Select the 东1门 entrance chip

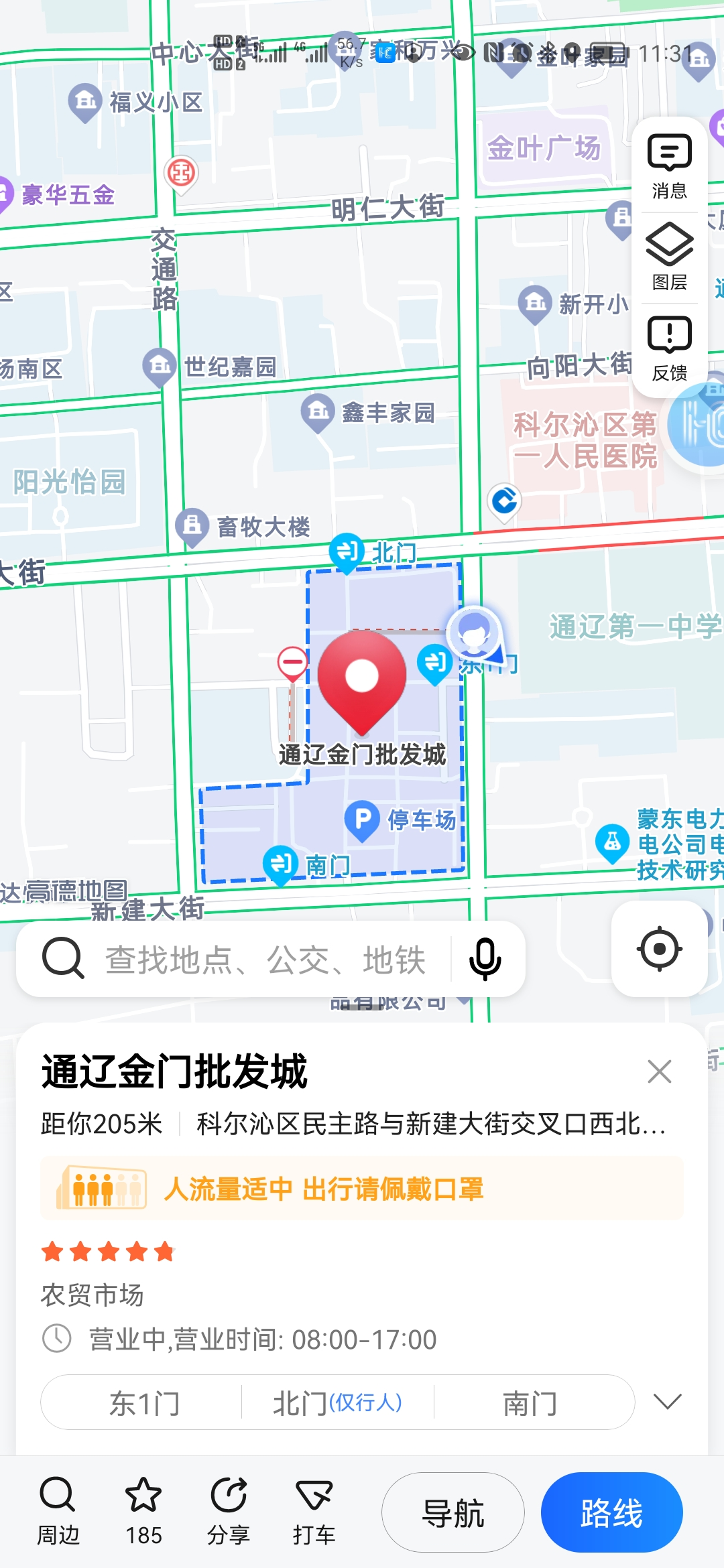point(143,1402)
